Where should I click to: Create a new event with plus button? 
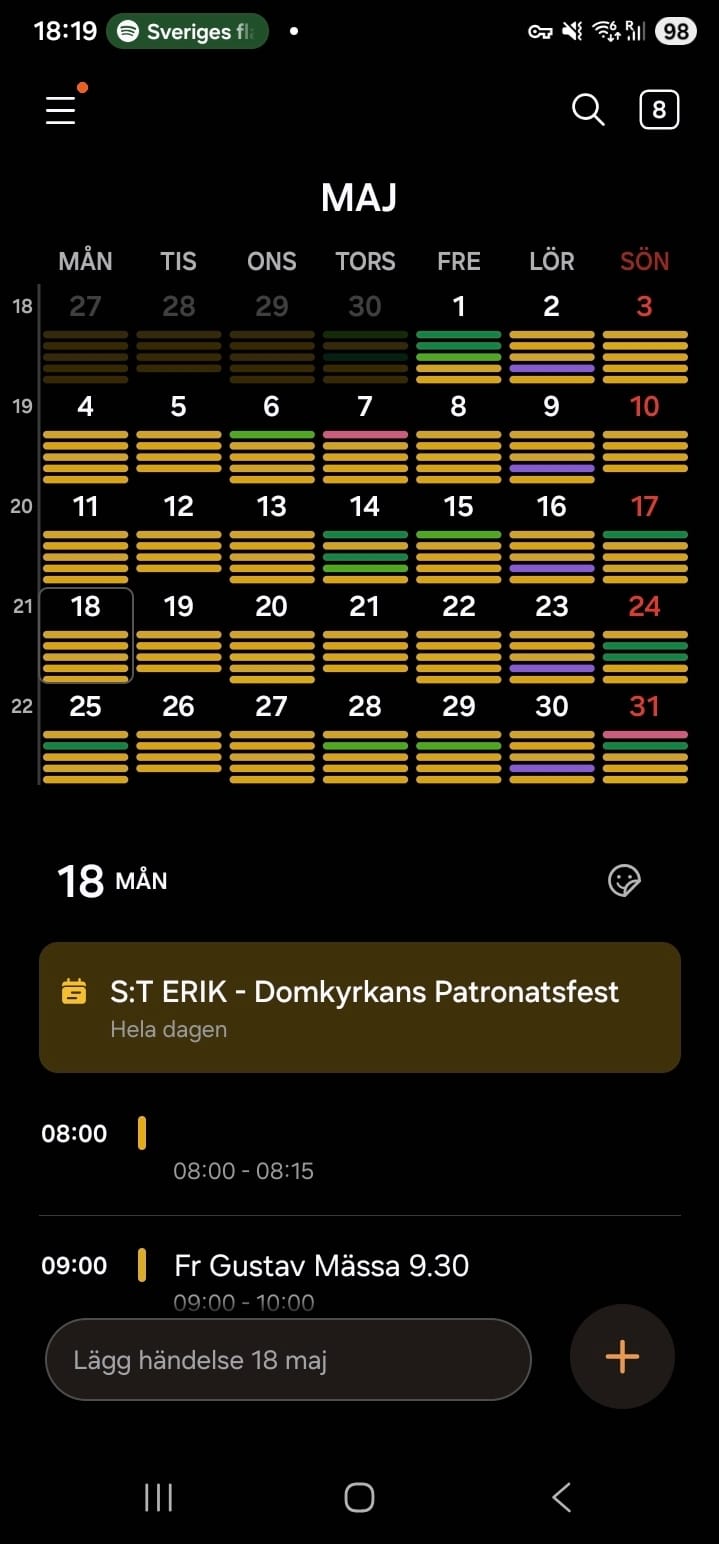click(x=622, y=1357)
